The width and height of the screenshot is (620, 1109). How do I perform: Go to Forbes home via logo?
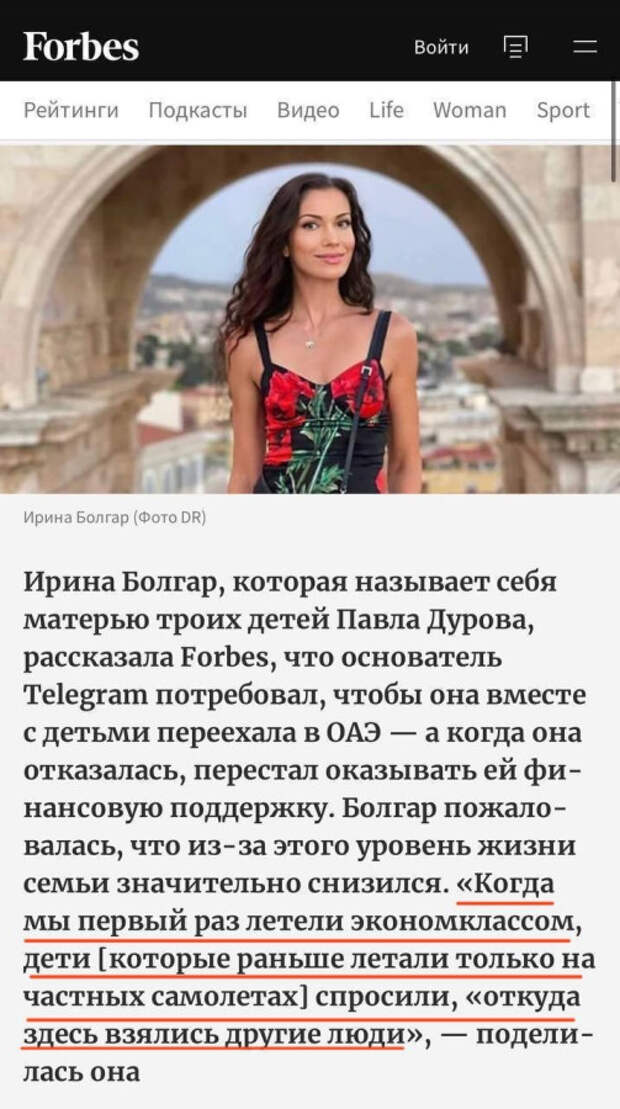(81, 46)
